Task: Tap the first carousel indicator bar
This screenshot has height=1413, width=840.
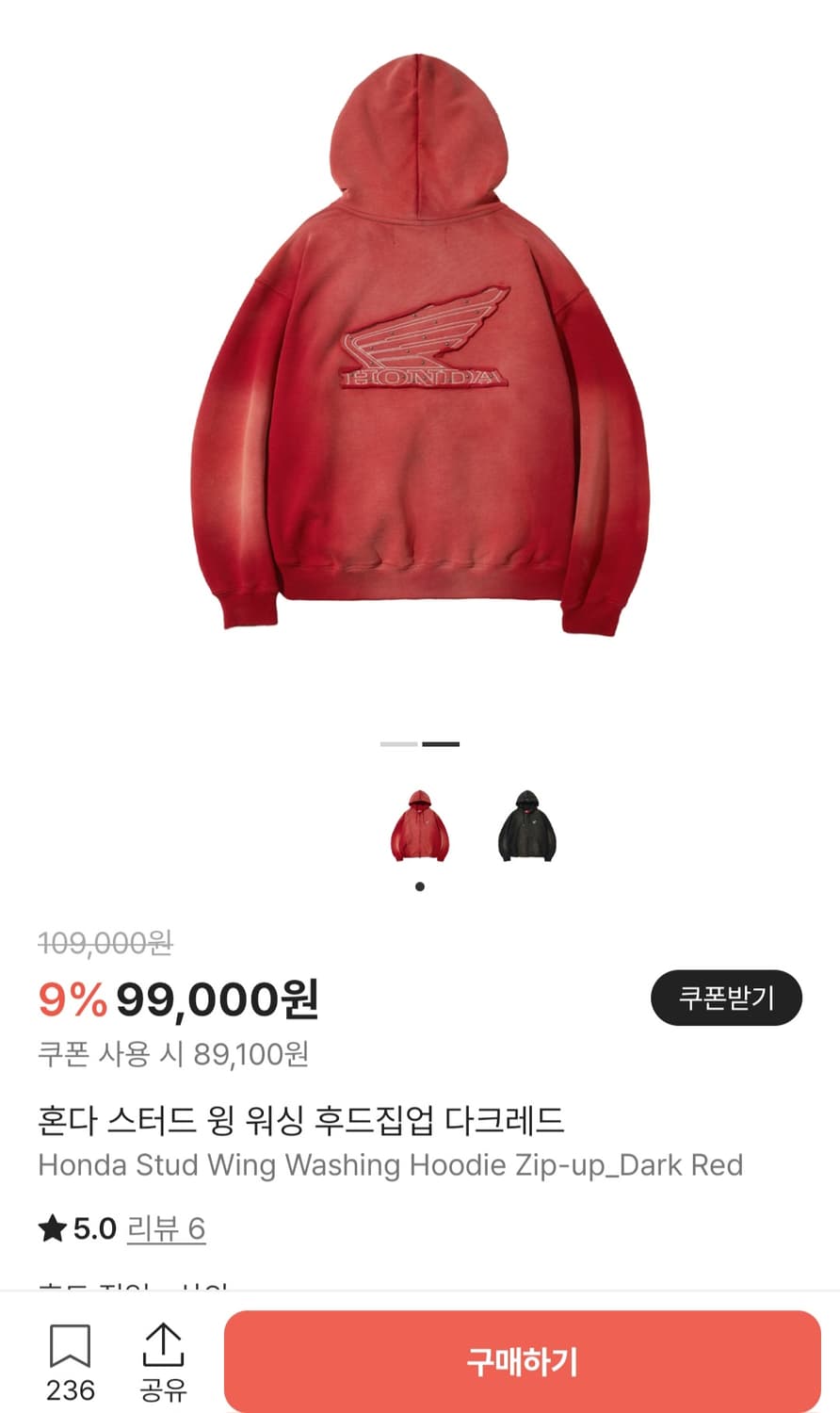Action: (399, 744)
